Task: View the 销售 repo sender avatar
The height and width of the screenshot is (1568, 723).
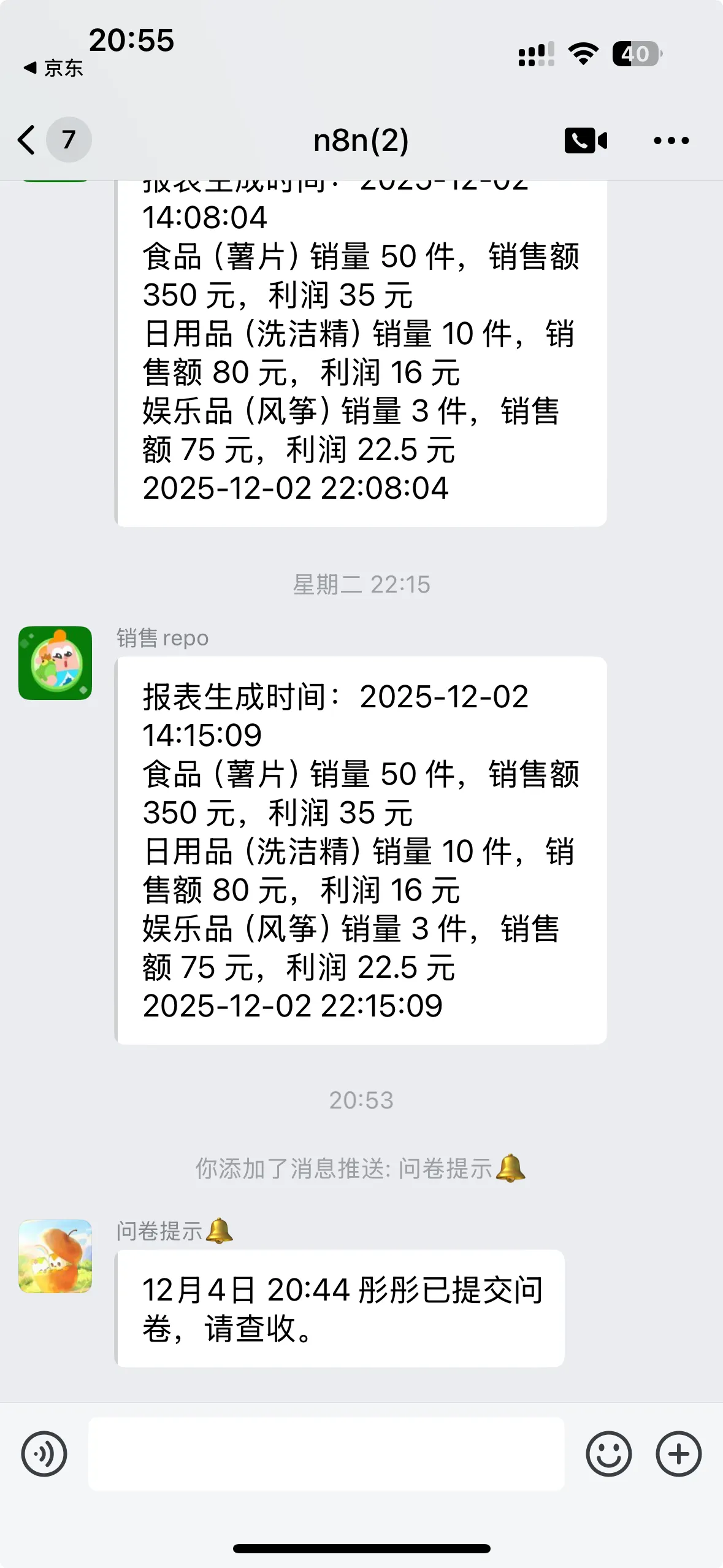Action: [x=55, y=663]
